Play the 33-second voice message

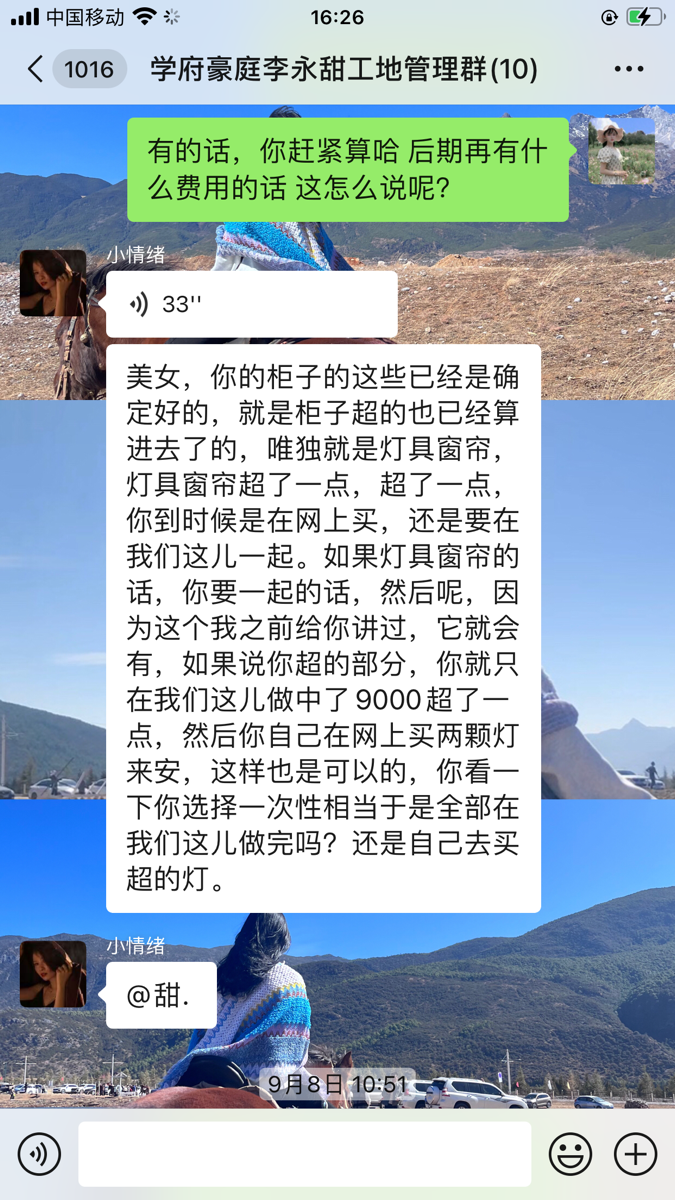coord(252,304)
